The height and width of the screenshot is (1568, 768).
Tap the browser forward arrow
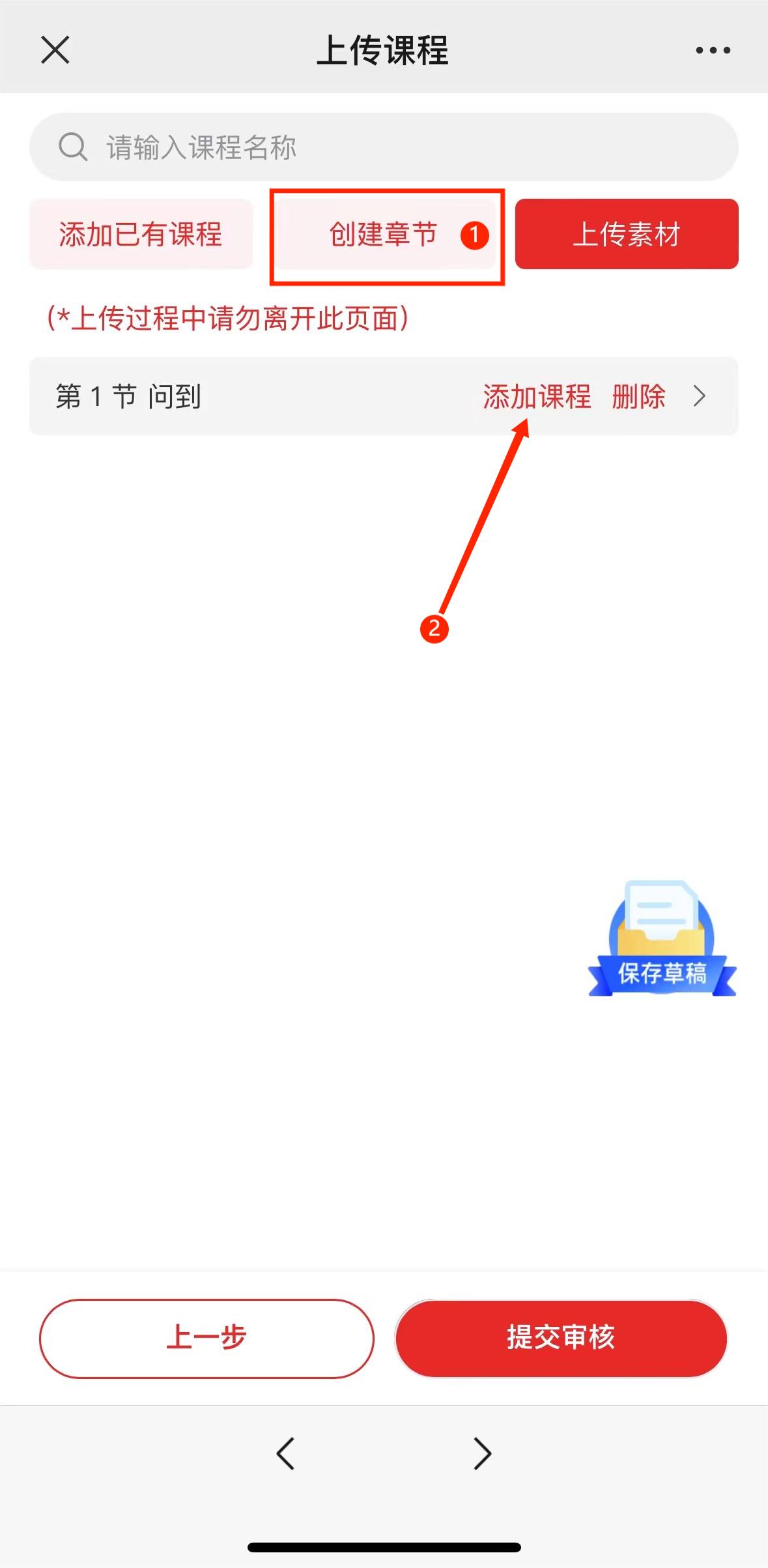click(x=482, y=1454)
